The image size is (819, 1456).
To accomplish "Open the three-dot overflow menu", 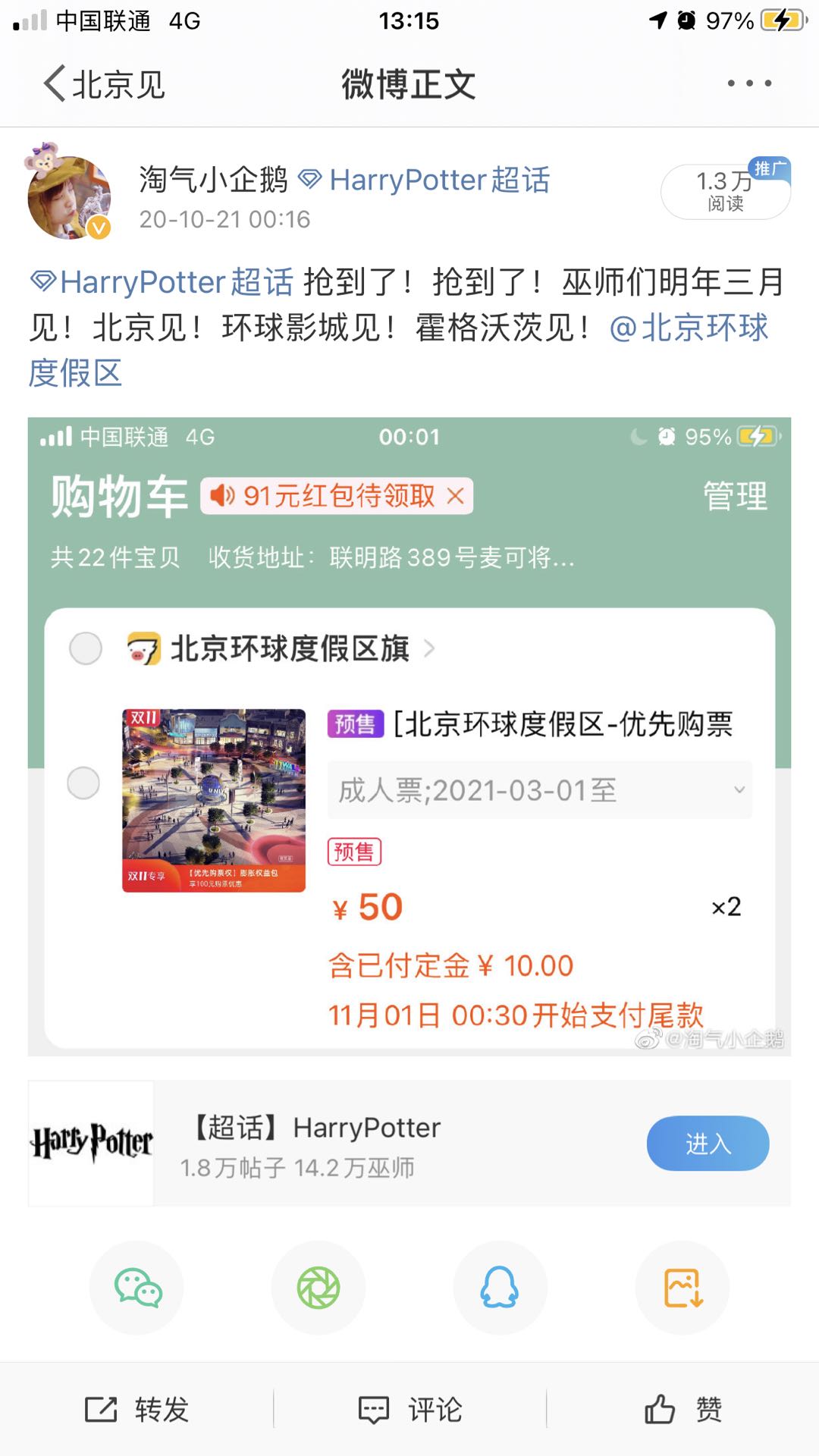I will 748,83.
